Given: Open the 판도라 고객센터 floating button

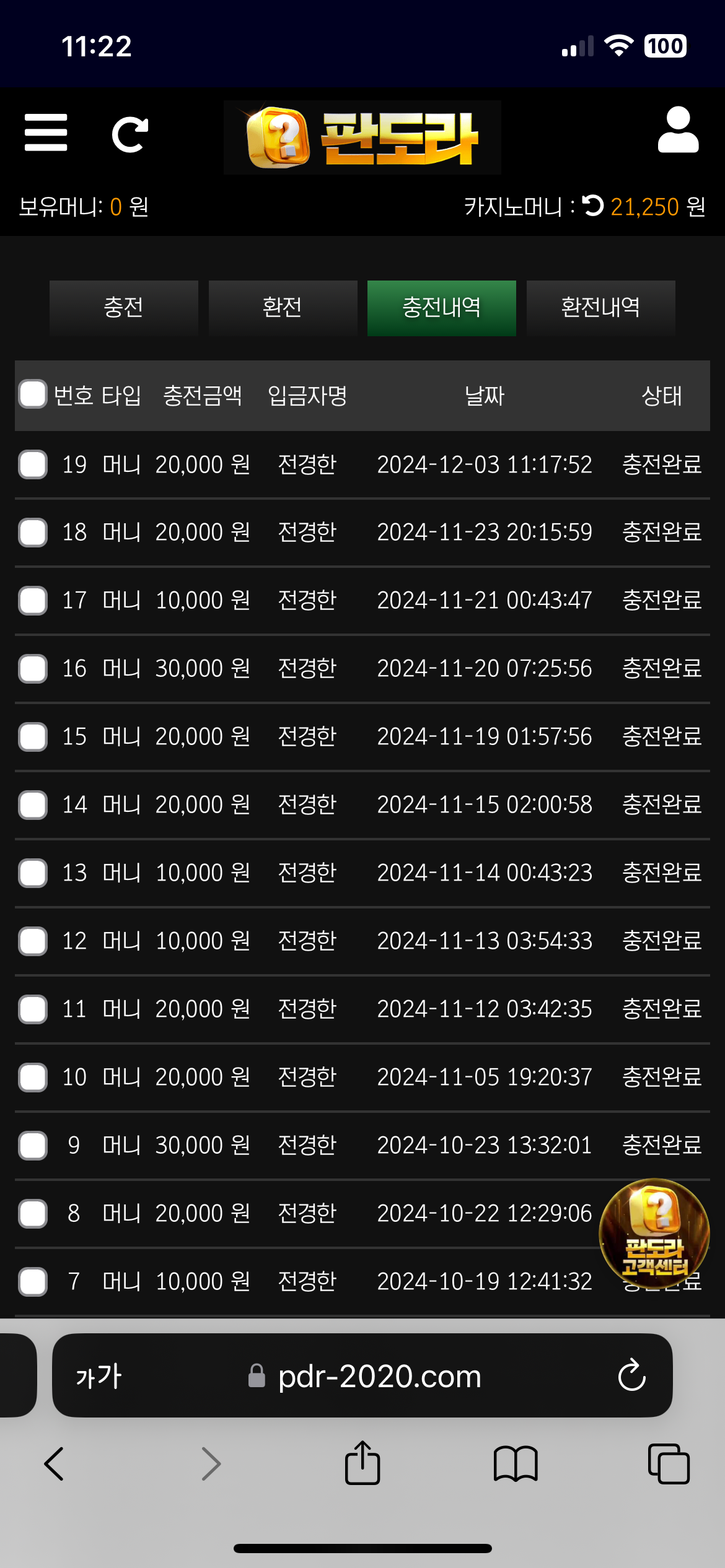Looking at the screenshot, I should (654, 1234).
